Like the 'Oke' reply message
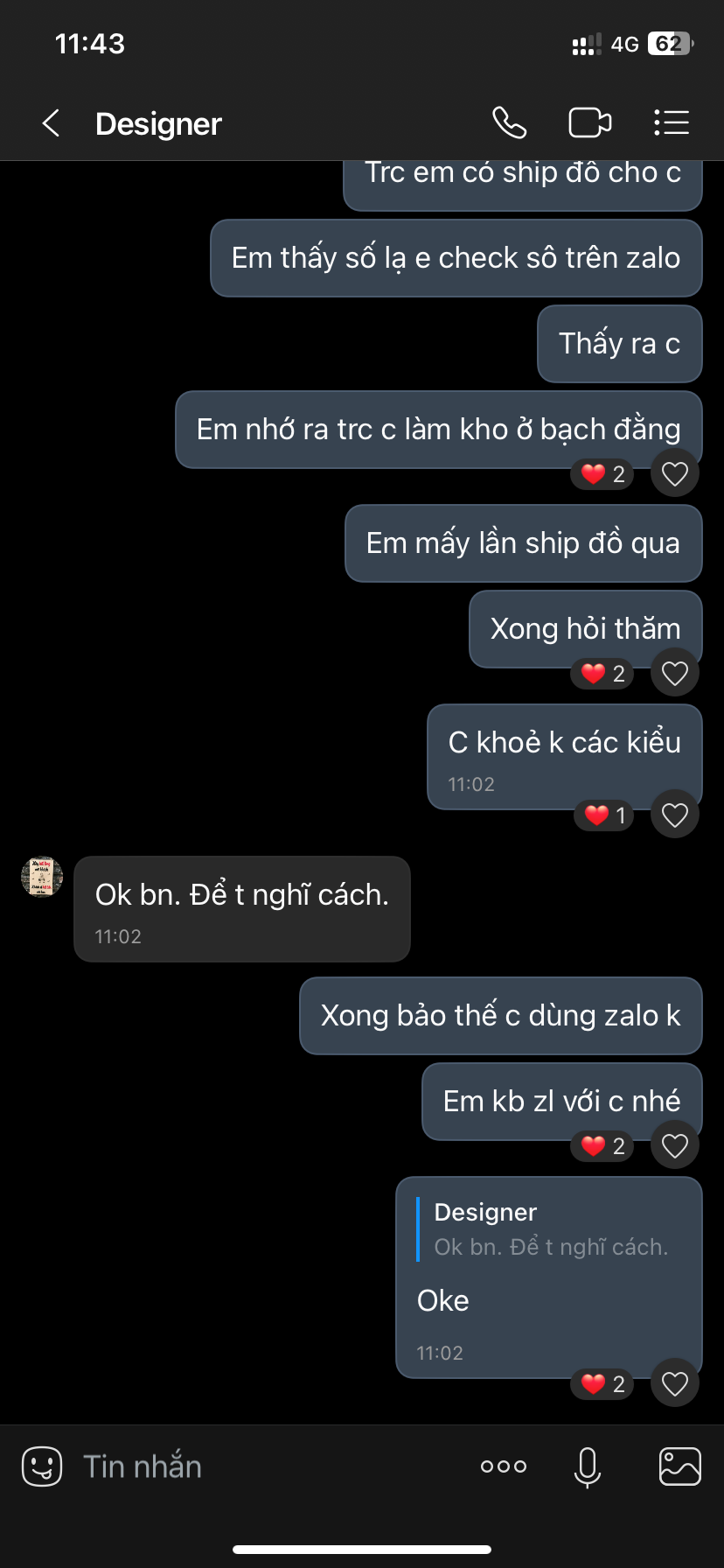 pos(674,1383)
